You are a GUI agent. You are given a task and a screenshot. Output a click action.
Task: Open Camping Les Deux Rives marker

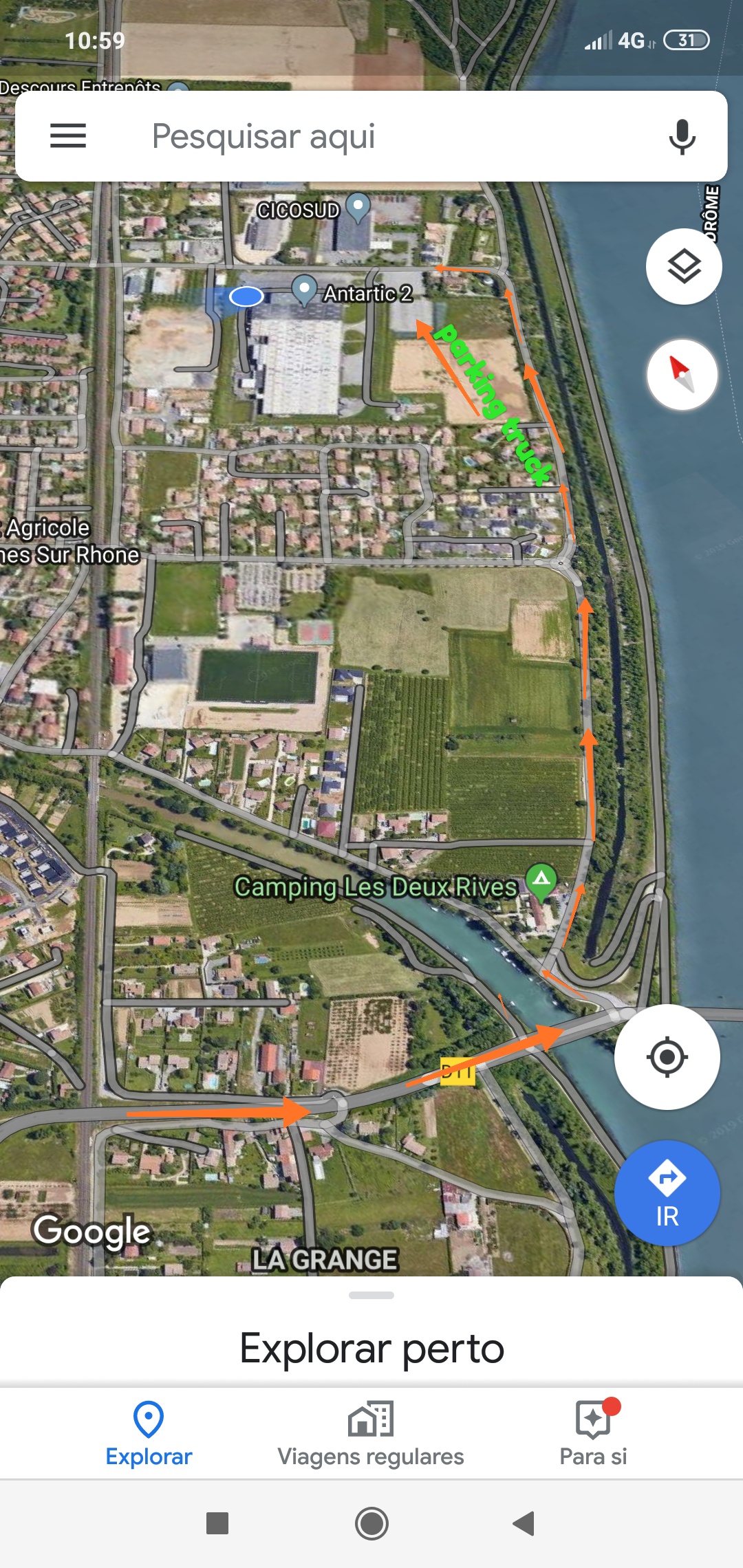(541, 881)
